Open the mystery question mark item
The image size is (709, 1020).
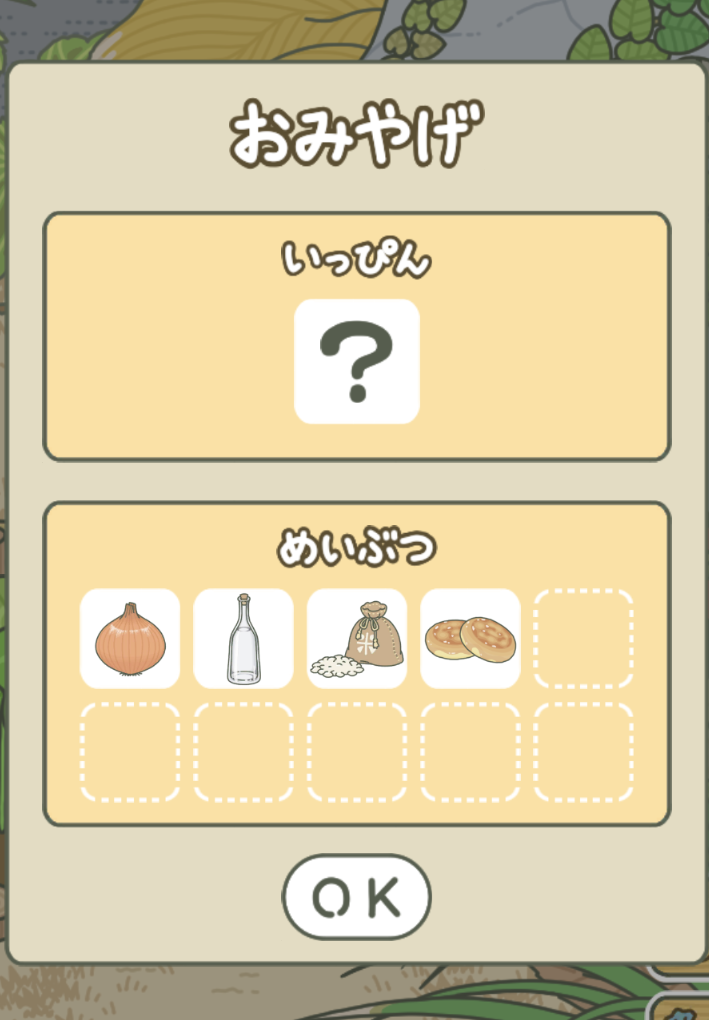[x=356, y=361]
